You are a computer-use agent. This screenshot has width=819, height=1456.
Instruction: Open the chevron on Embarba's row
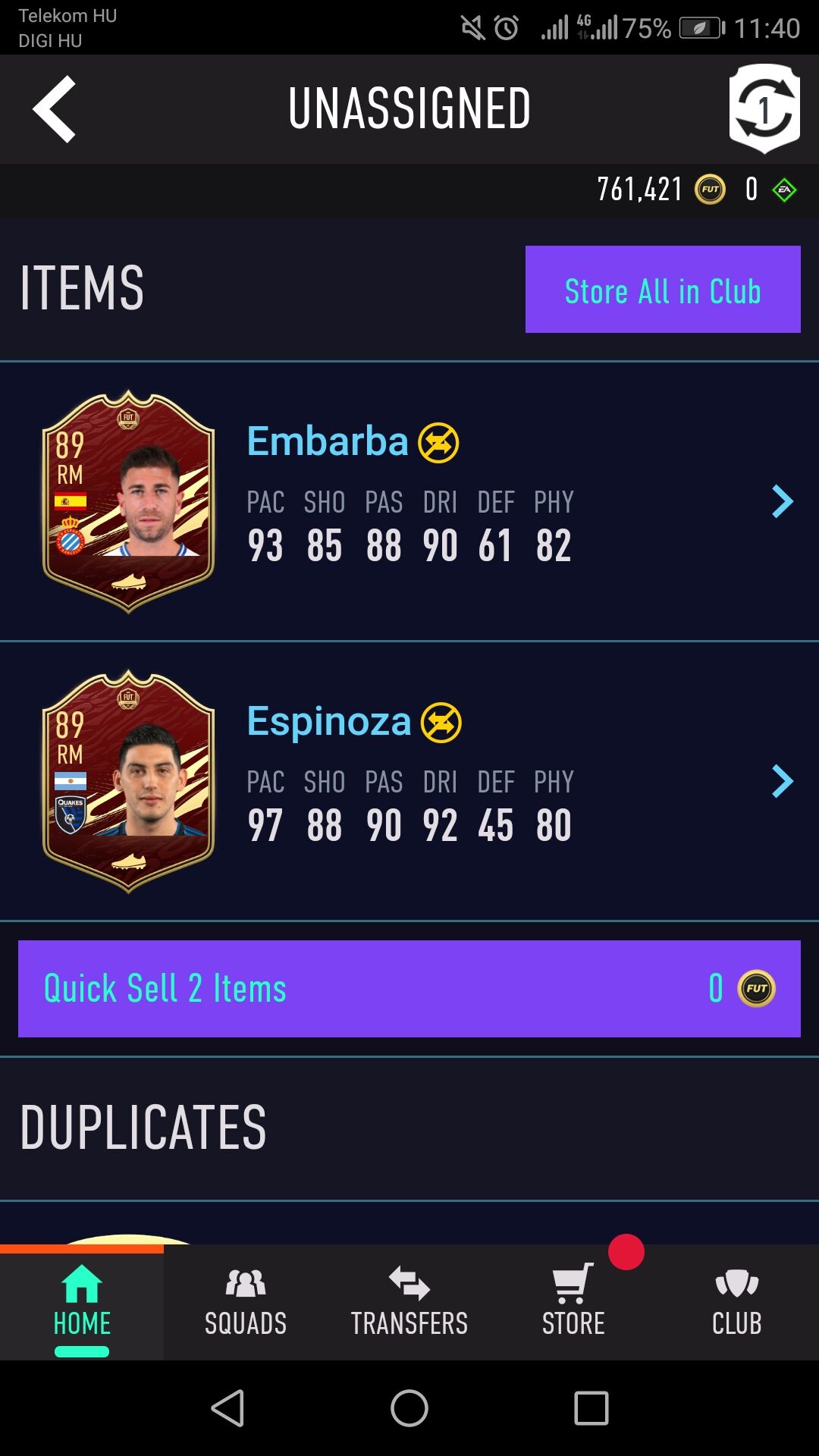click(782, 501)
